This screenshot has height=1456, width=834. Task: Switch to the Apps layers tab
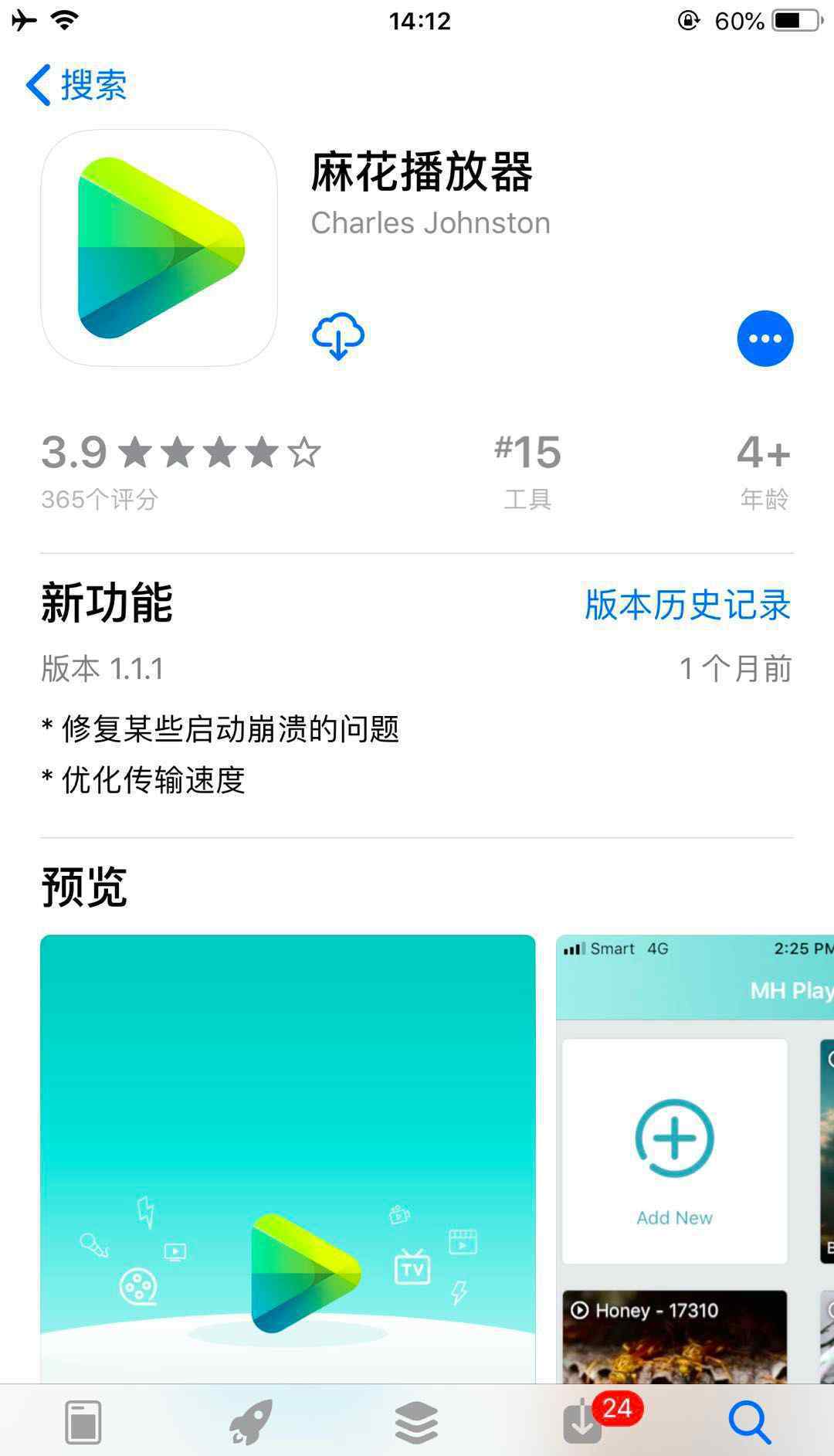(416, 1422)
